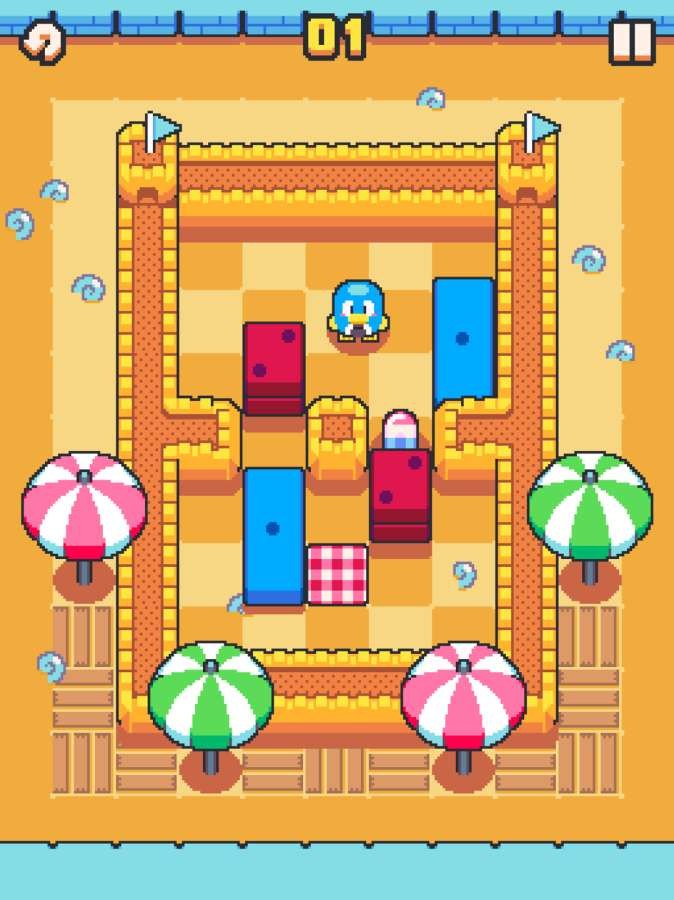
Task: Pause the game
Action: click(632, 41)
